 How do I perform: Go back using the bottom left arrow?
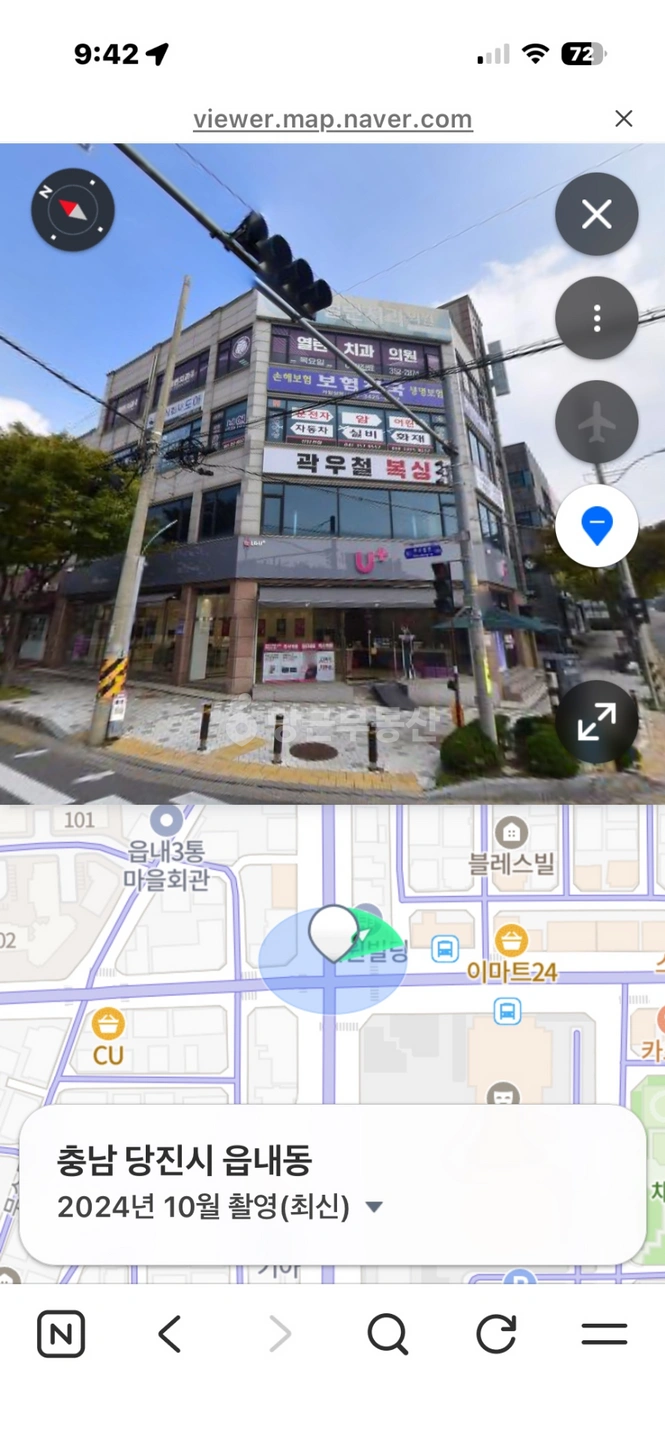[x=170, y=1334]
